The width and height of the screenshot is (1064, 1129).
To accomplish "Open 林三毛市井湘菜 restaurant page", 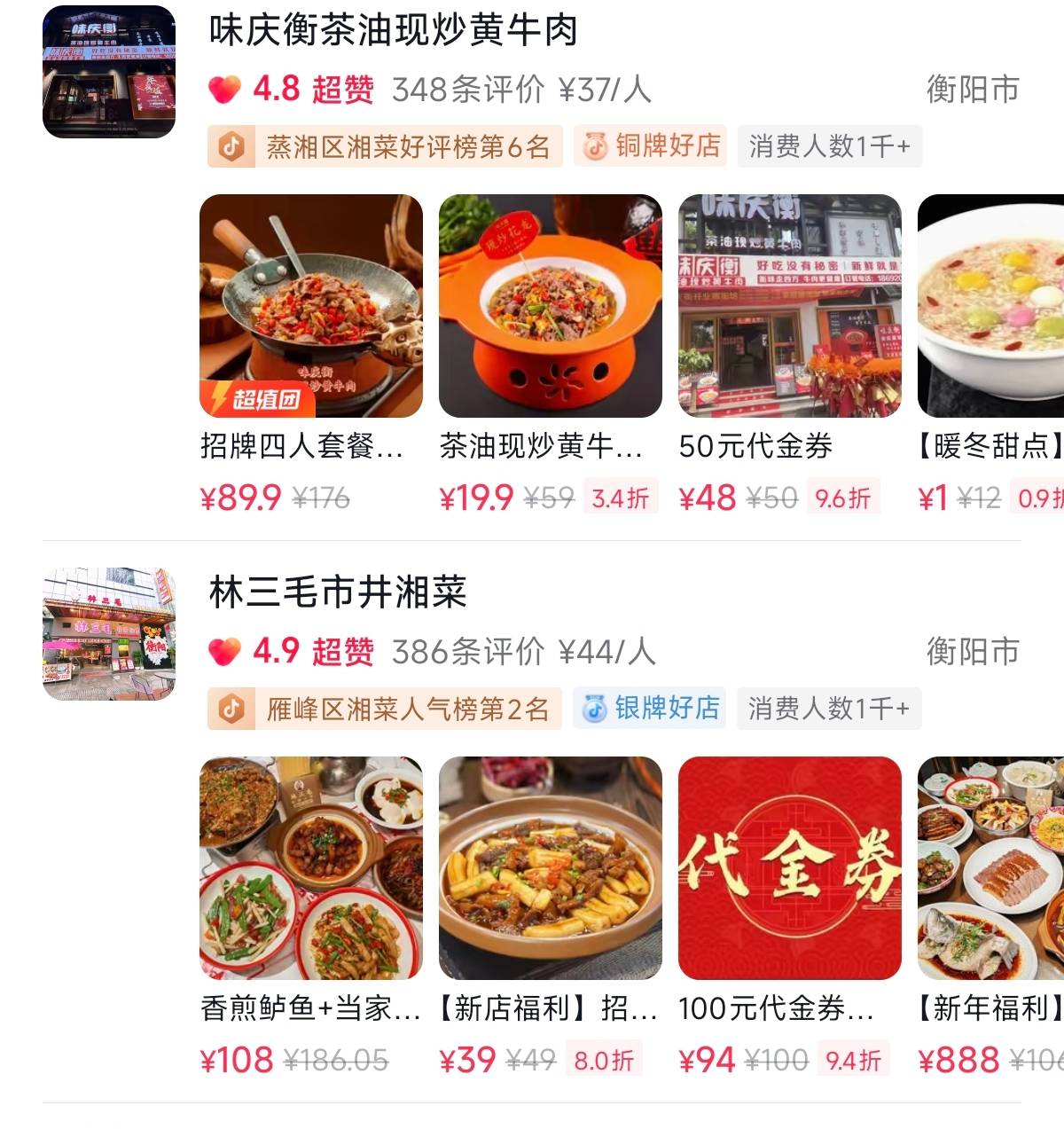I will (x=338, y=592).
